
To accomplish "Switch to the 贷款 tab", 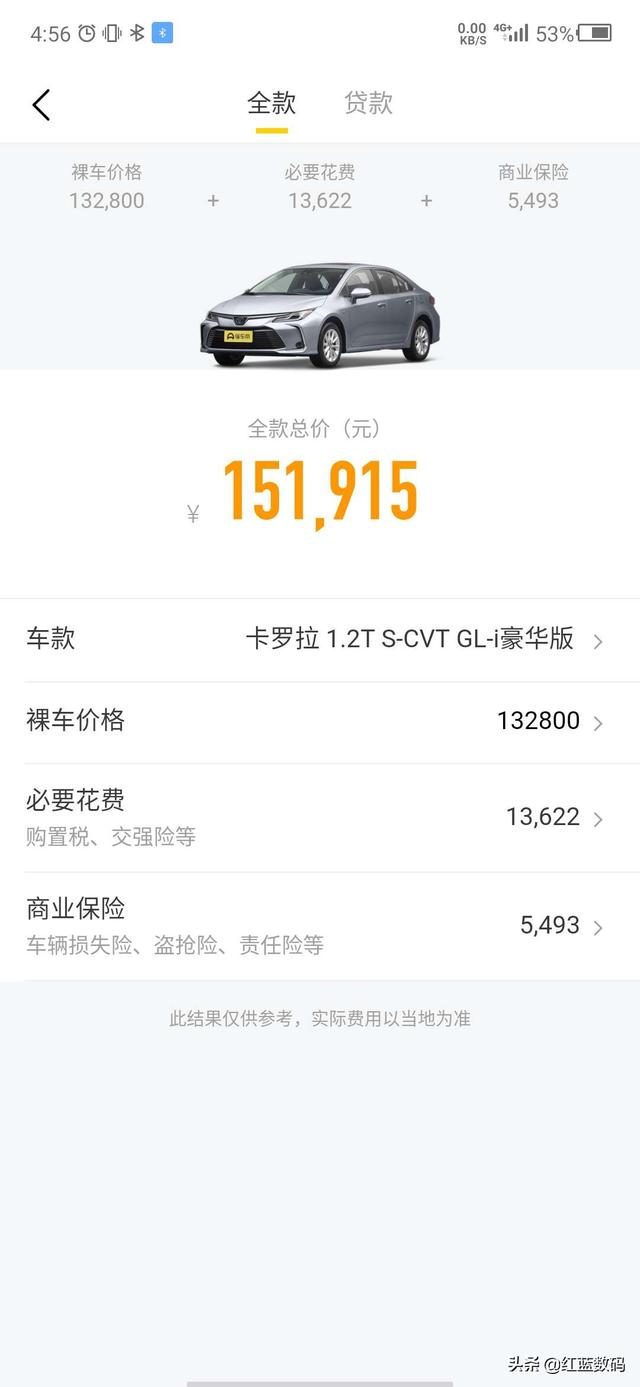I will (368, 103).
